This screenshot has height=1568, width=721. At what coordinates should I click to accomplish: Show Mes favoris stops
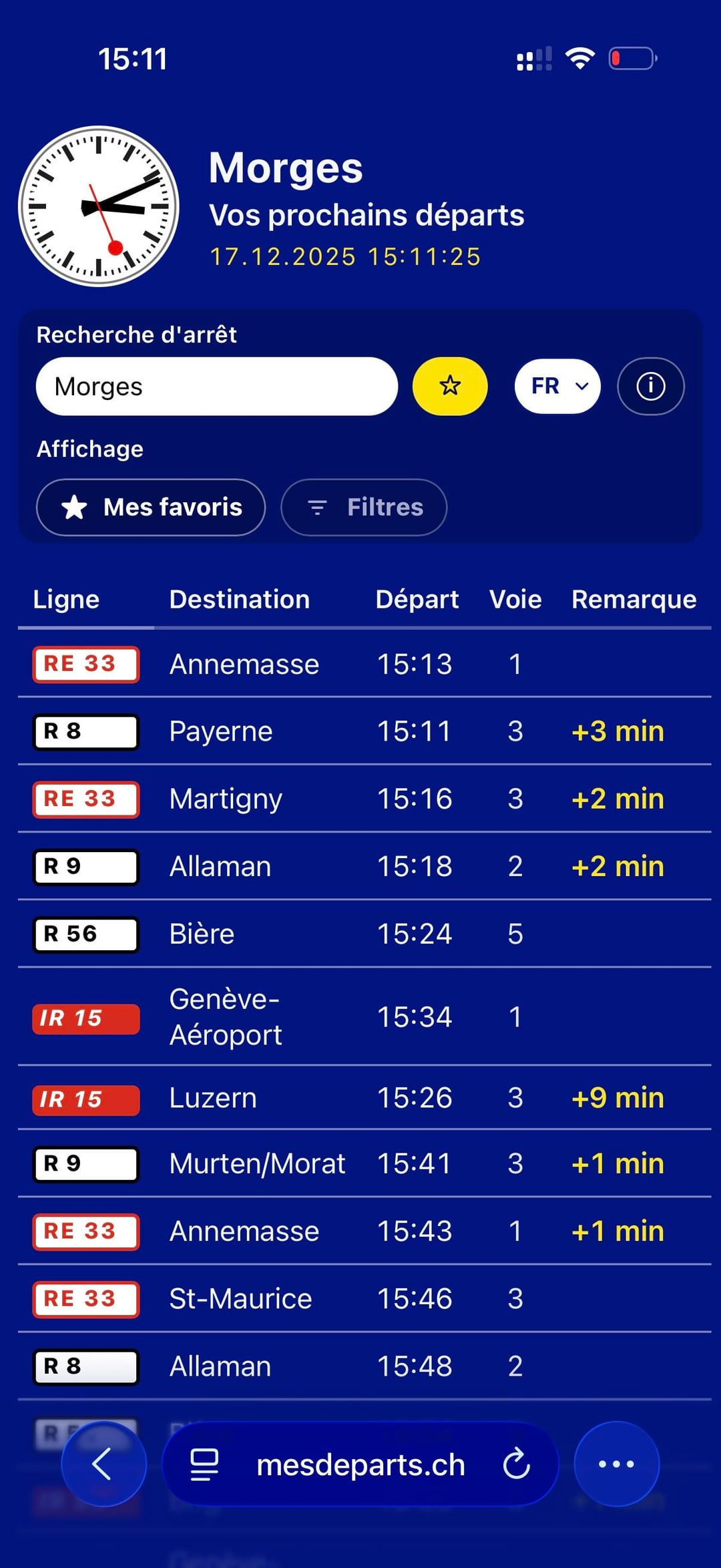click(151, 508)
